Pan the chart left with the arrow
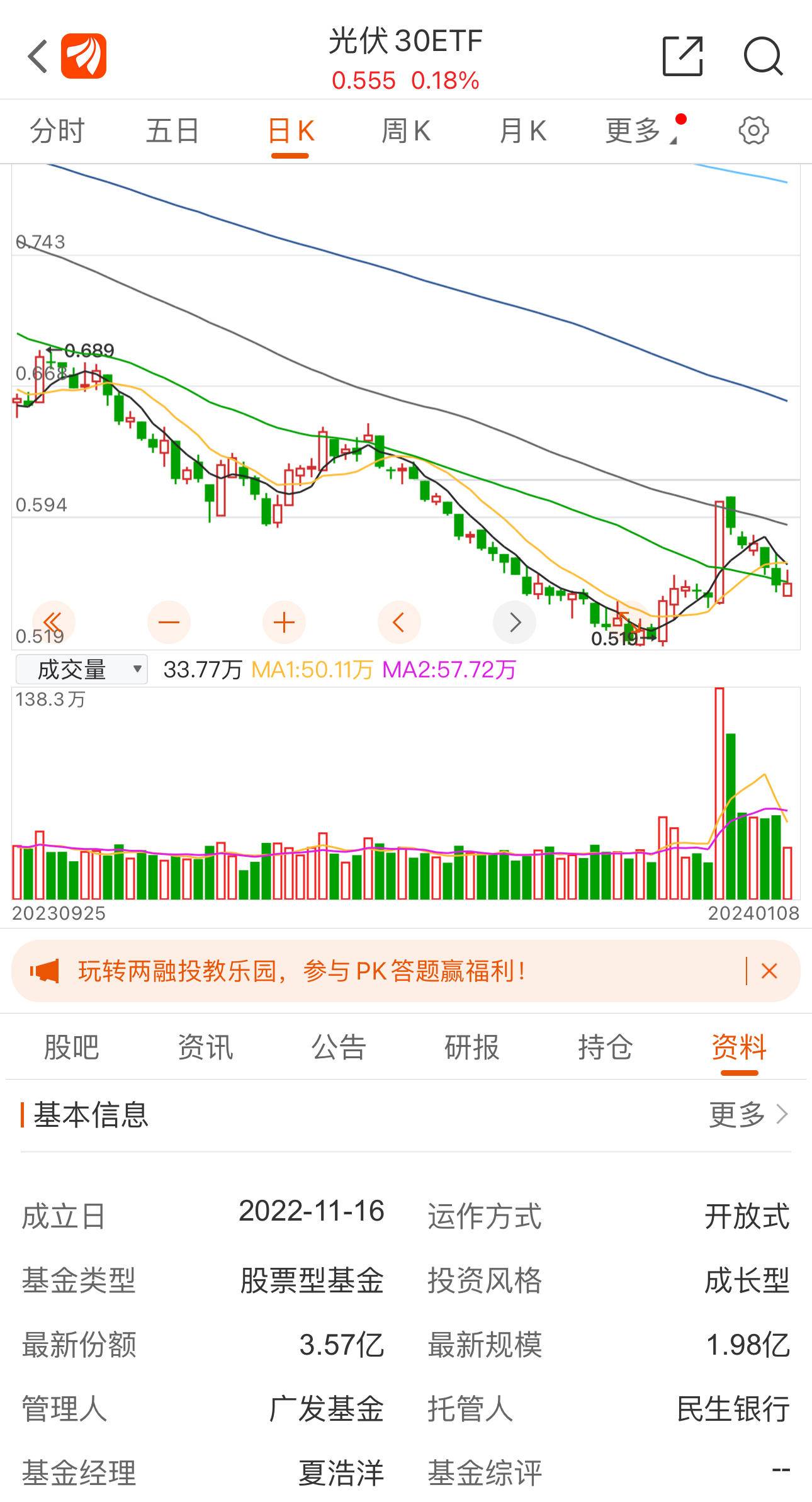Screen dimensions: 812x1502 (x=400, y=621)
